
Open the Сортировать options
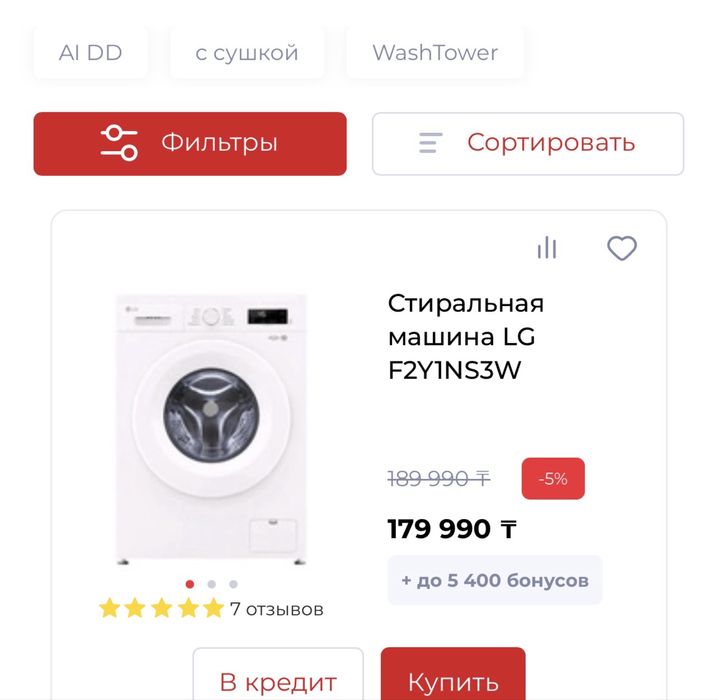pyautogui.click(x=528, y=144)
